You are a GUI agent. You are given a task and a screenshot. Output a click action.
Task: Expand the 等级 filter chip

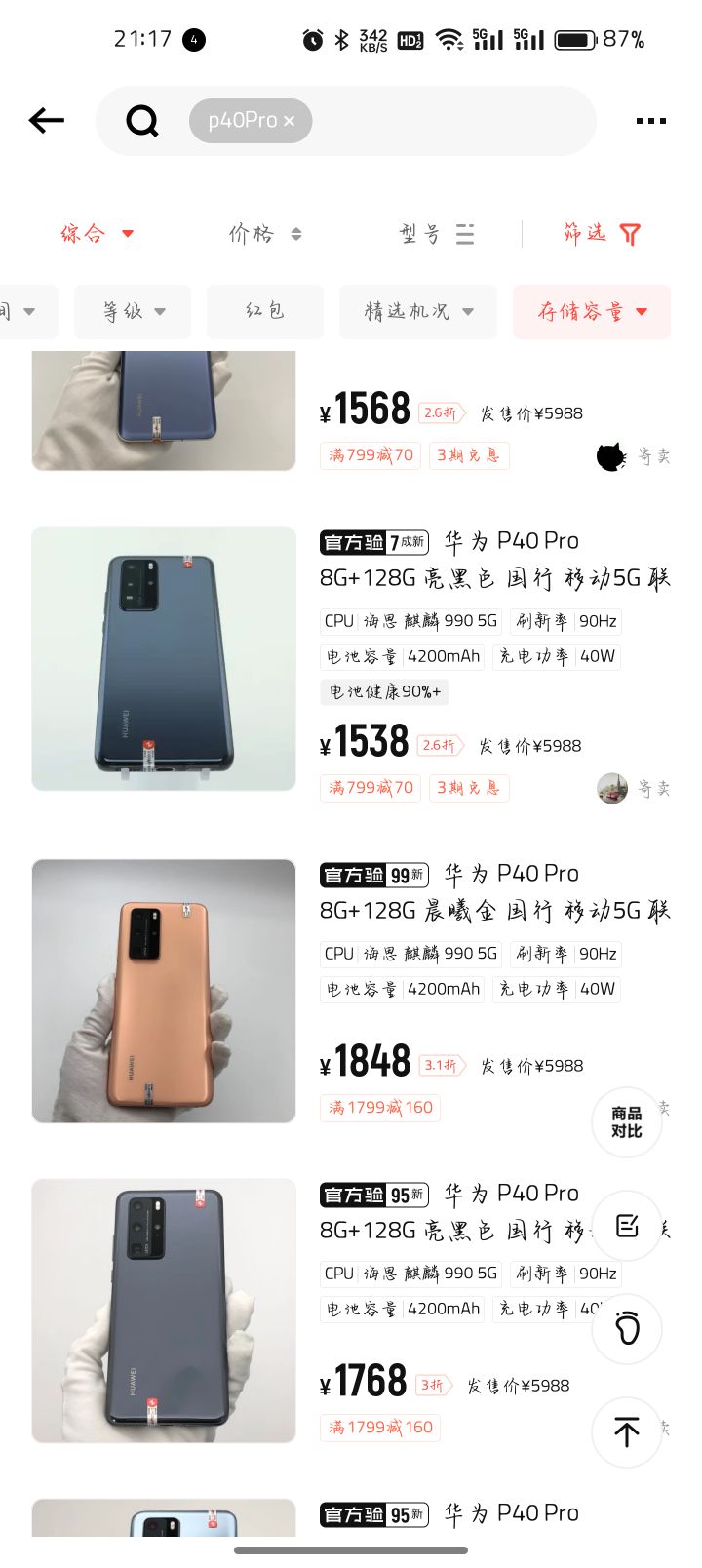133,312
